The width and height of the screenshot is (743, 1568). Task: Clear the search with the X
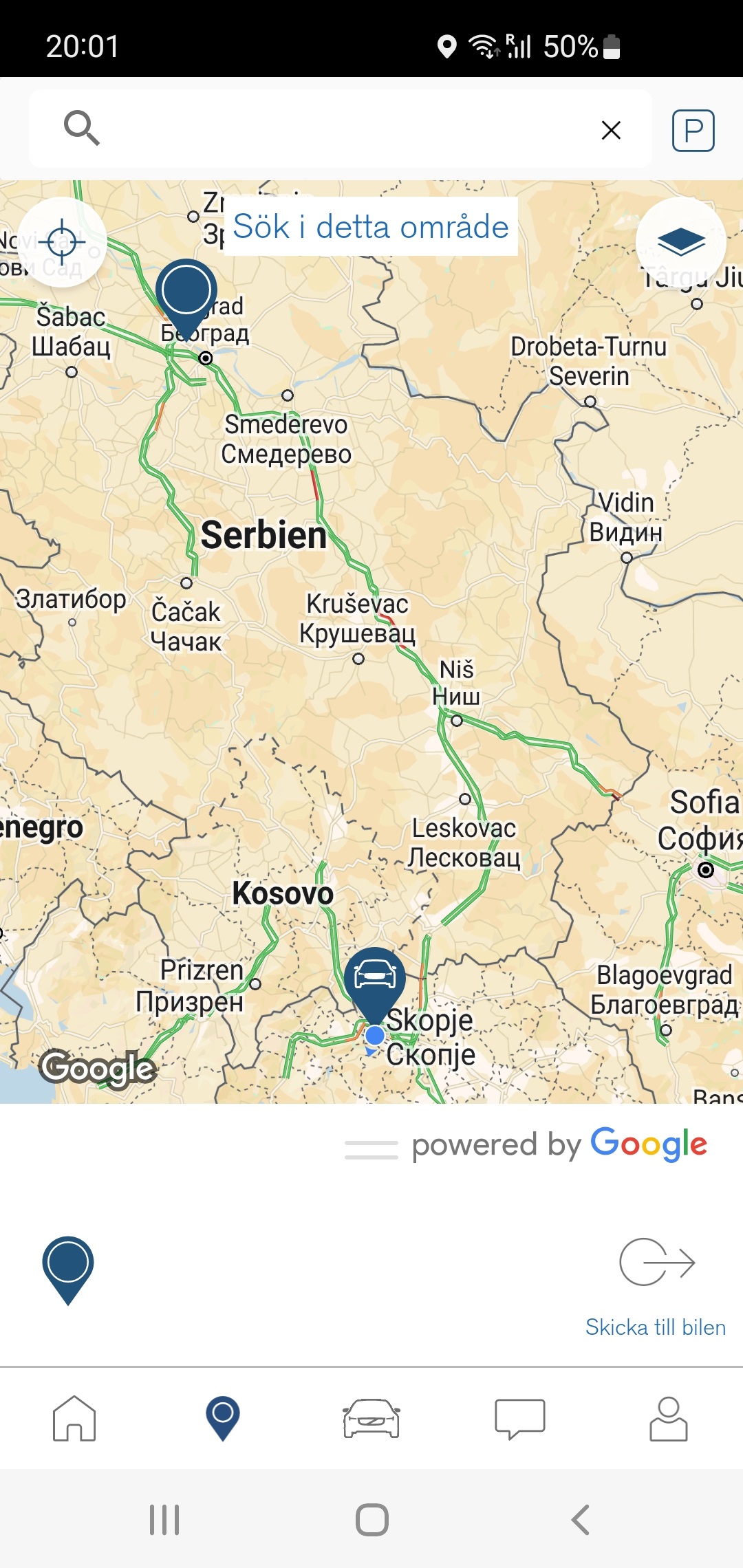(611, 130)
